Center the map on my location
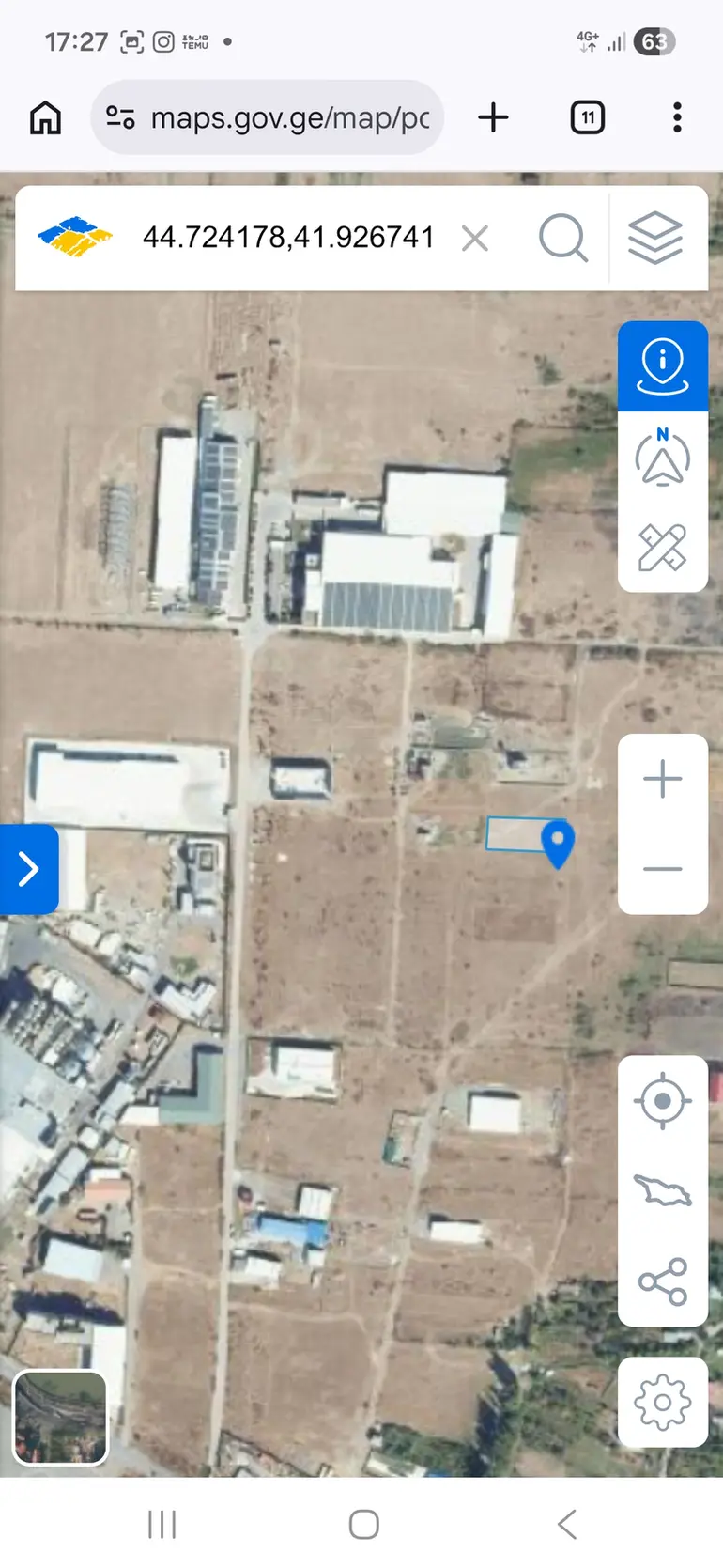This screenshot has height=1568, width=723. tap(663, 1100)
